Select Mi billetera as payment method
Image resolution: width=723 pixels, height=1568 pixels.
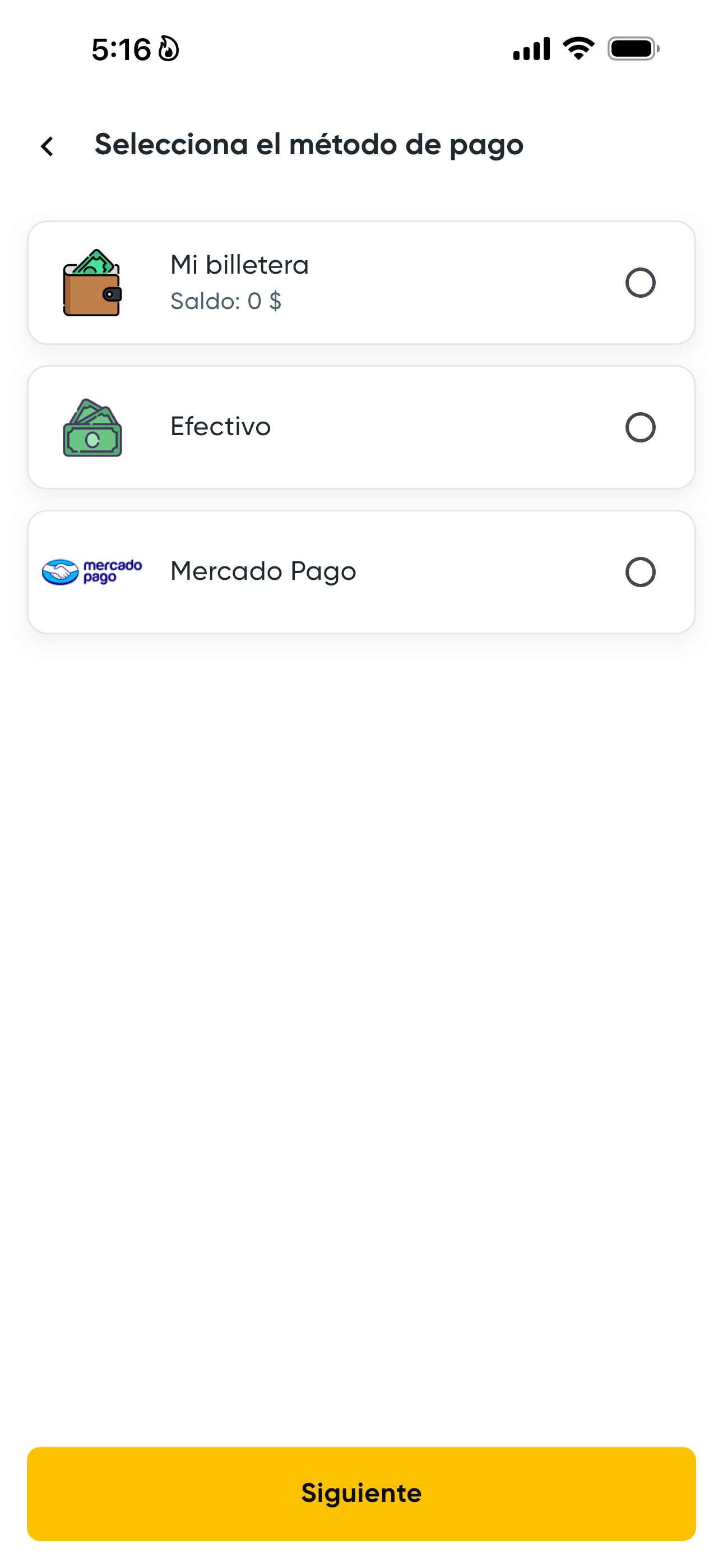361,283
